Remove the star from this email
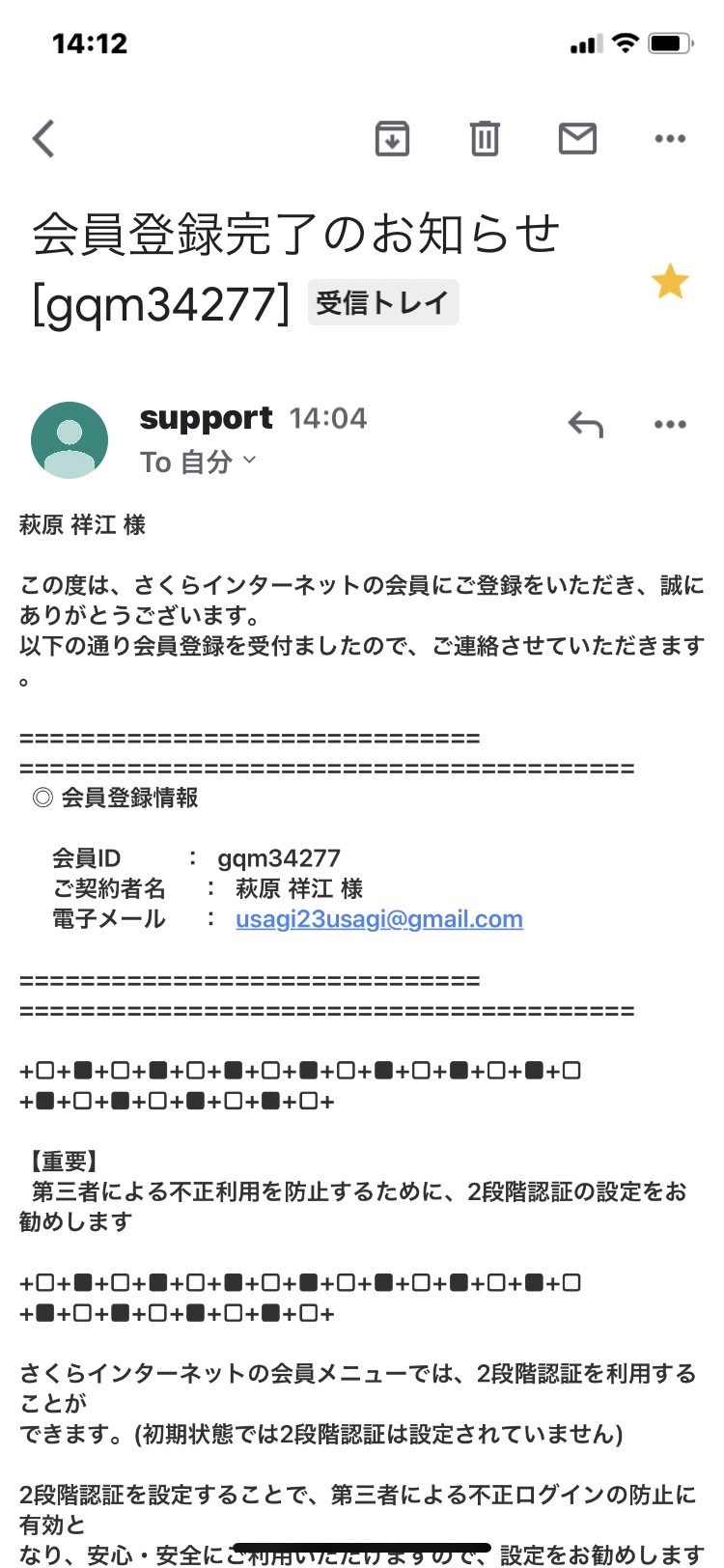The width and height of the screenshot is (724, 1568). coord(670,282)
